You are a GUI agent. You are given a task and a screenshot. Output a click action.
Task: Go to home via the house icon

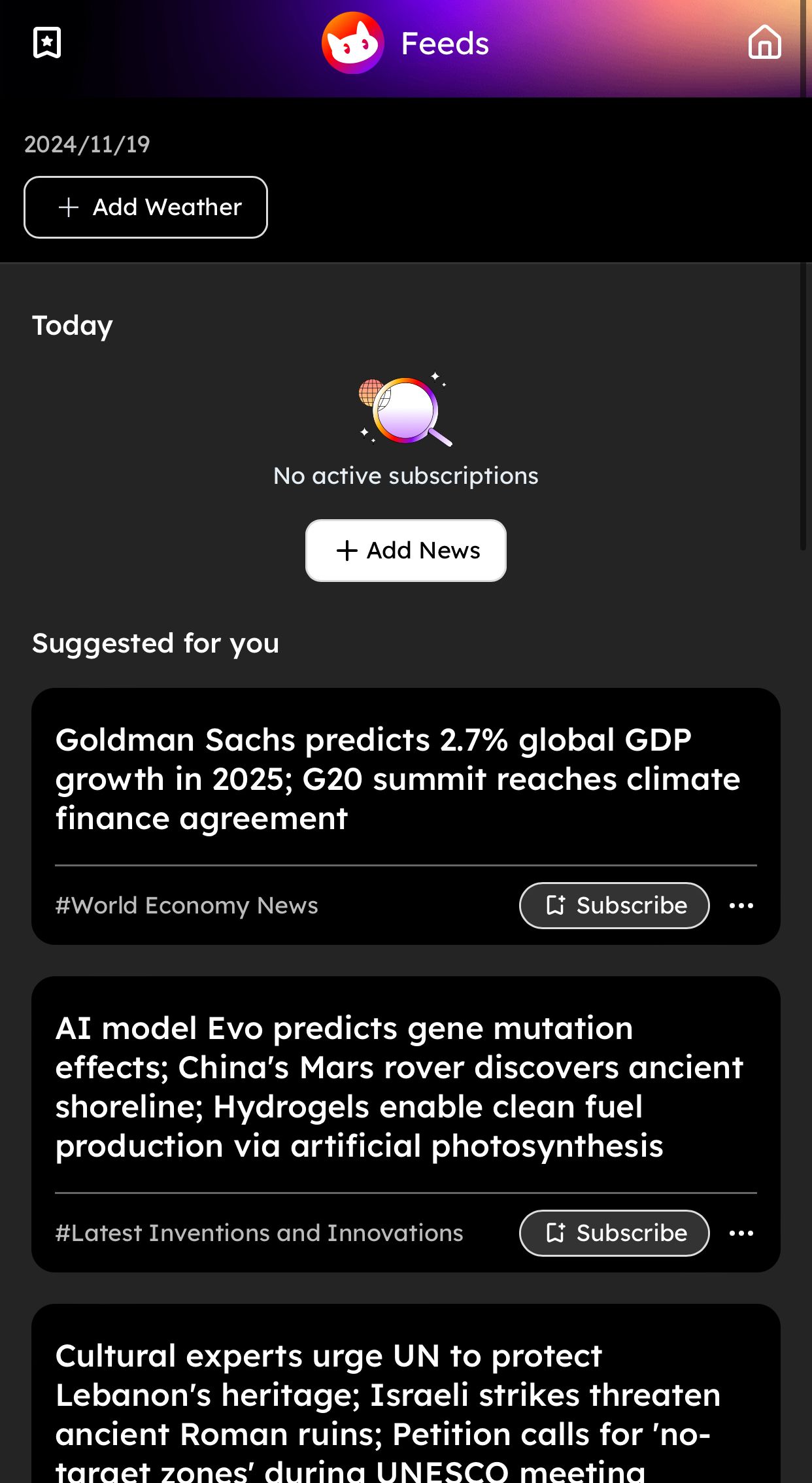pos(764,43)
